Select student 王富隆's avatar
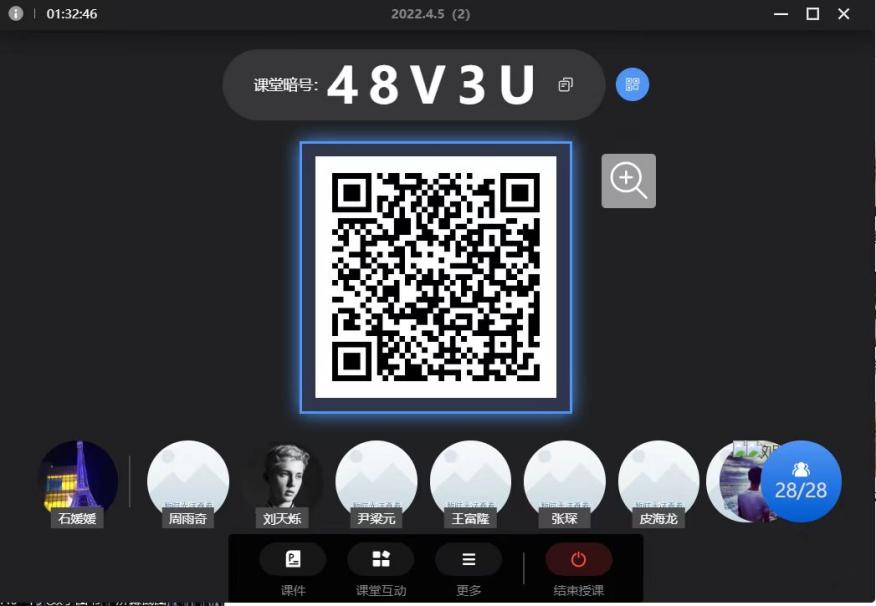 click(x=470, y=481)
